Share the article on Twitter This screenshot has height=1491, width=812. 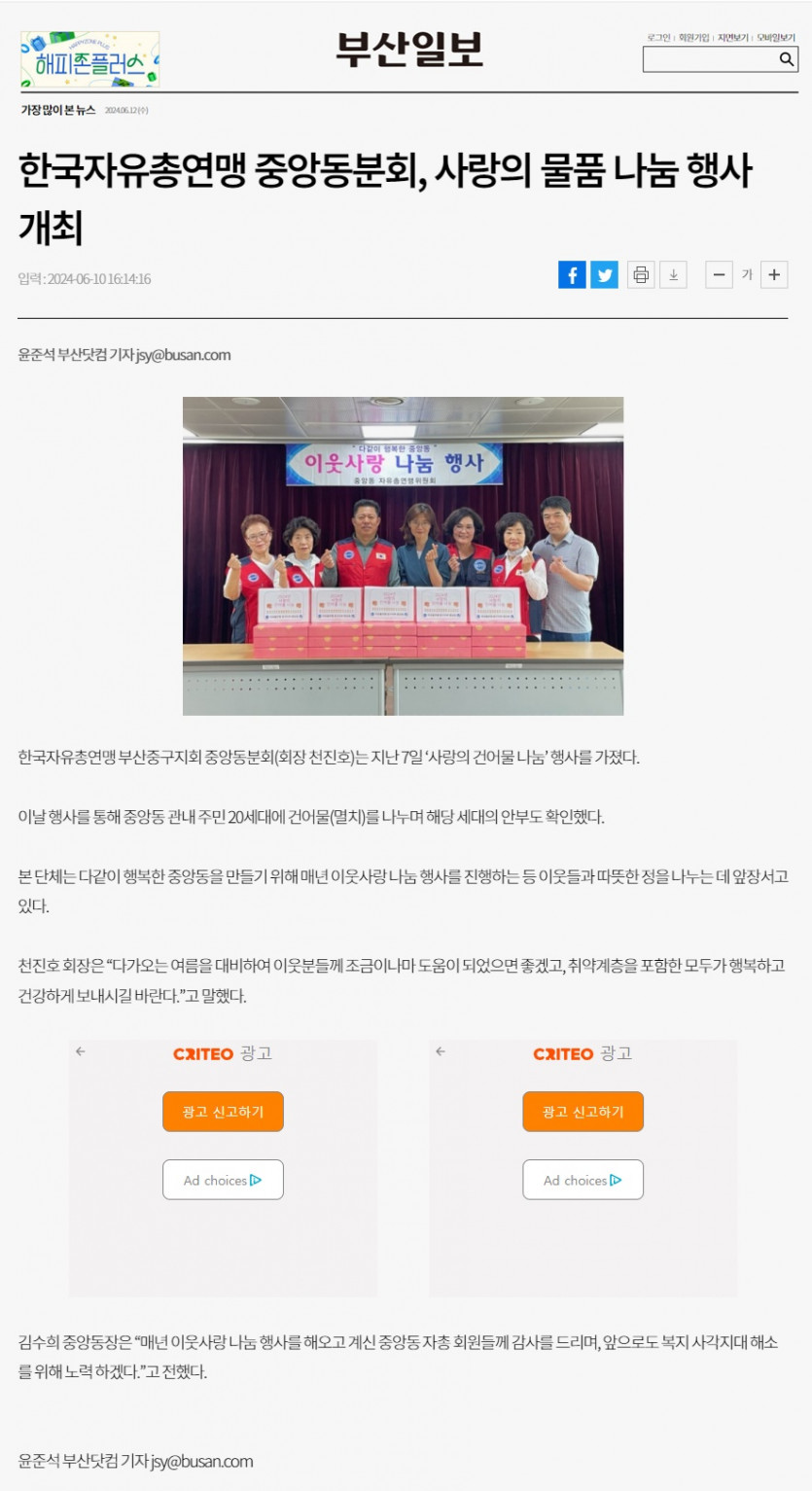pyautogui.click(x=604, y=275)
